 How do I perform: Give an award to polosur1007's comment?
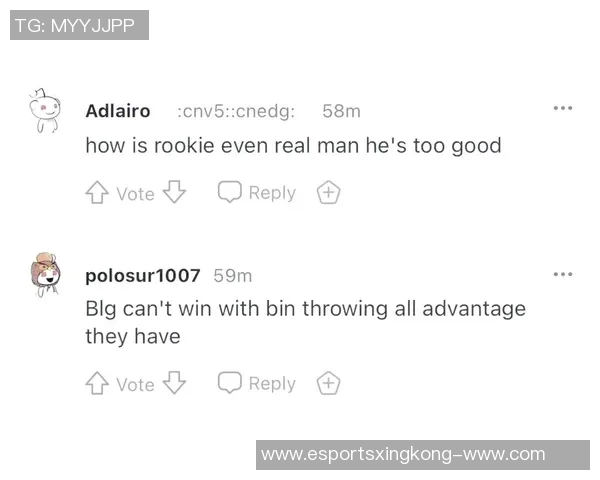(328, 384)
